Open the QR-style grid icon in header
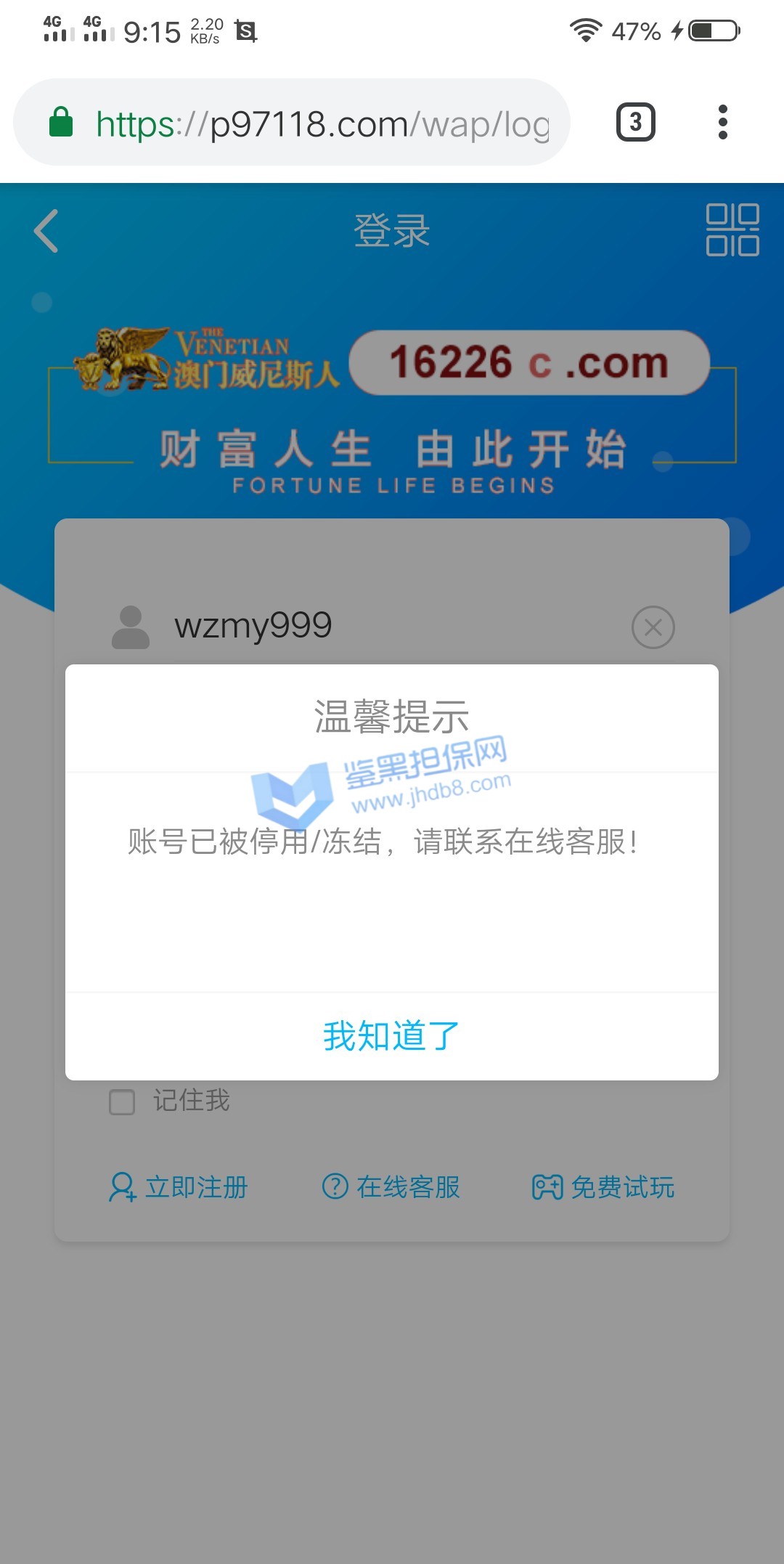The image size is (784, 1564). pyautogui.click(x=732, y=229)
